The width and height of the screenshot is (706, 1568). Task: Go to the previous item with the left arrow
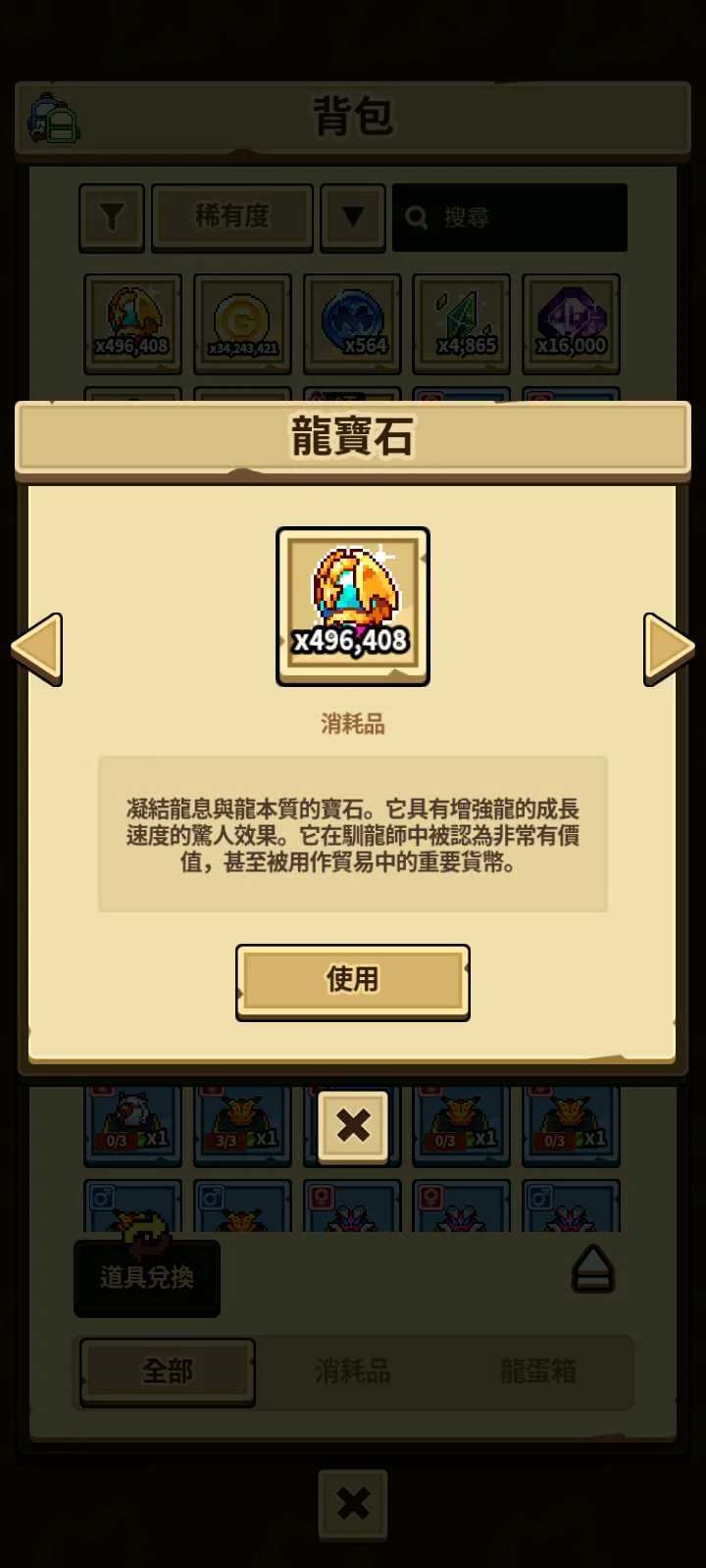(37, 648)
